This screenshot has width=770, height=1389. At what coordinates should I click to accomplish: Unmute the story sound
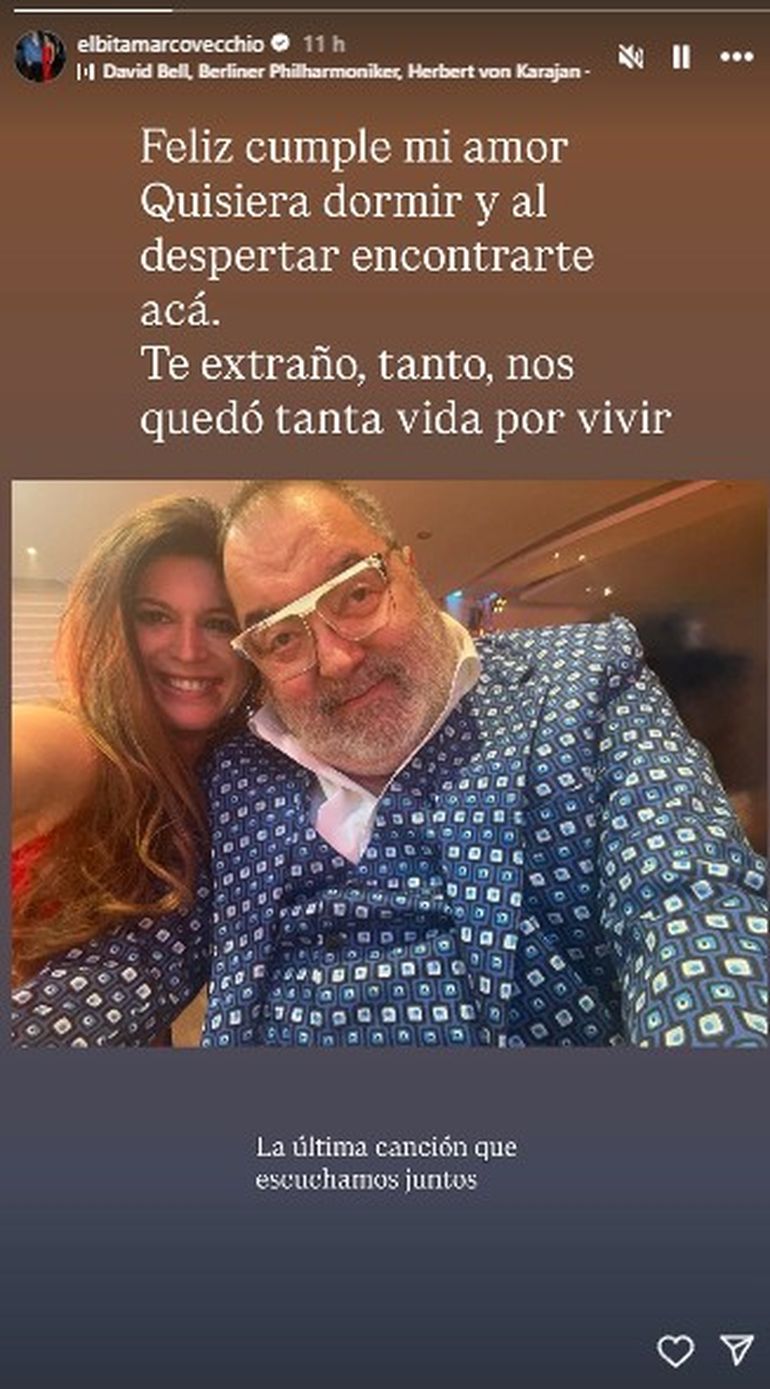pos(631,57)
